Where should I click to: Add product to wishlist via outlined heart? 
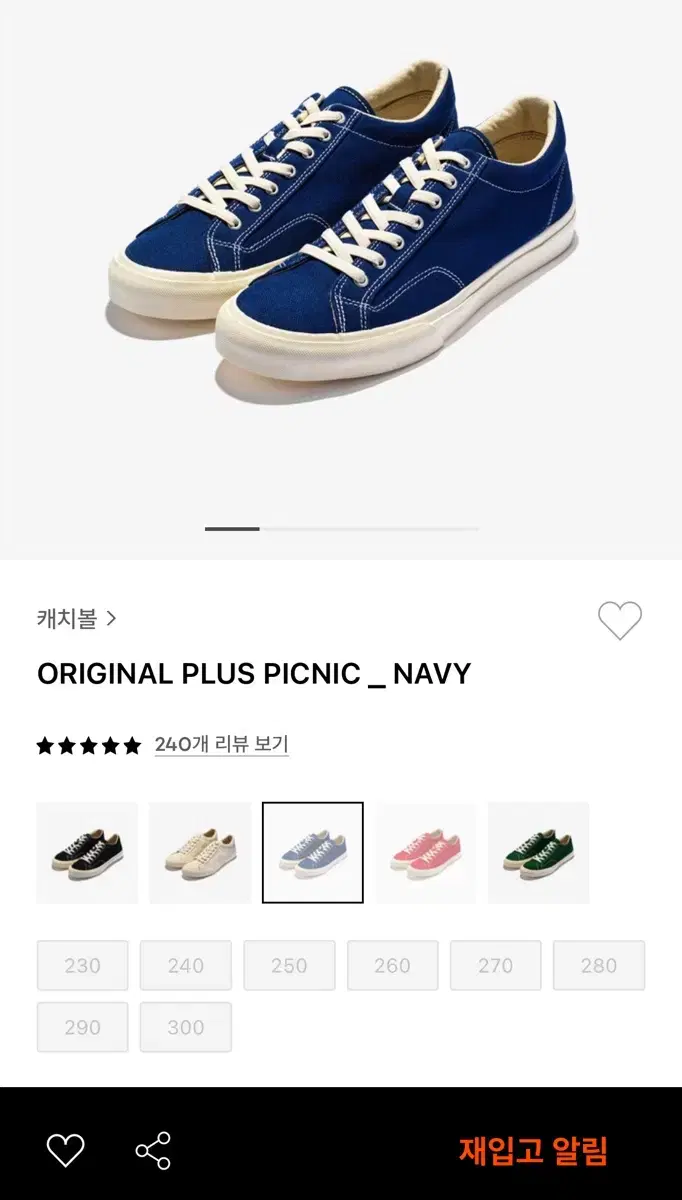coord(619,621)
